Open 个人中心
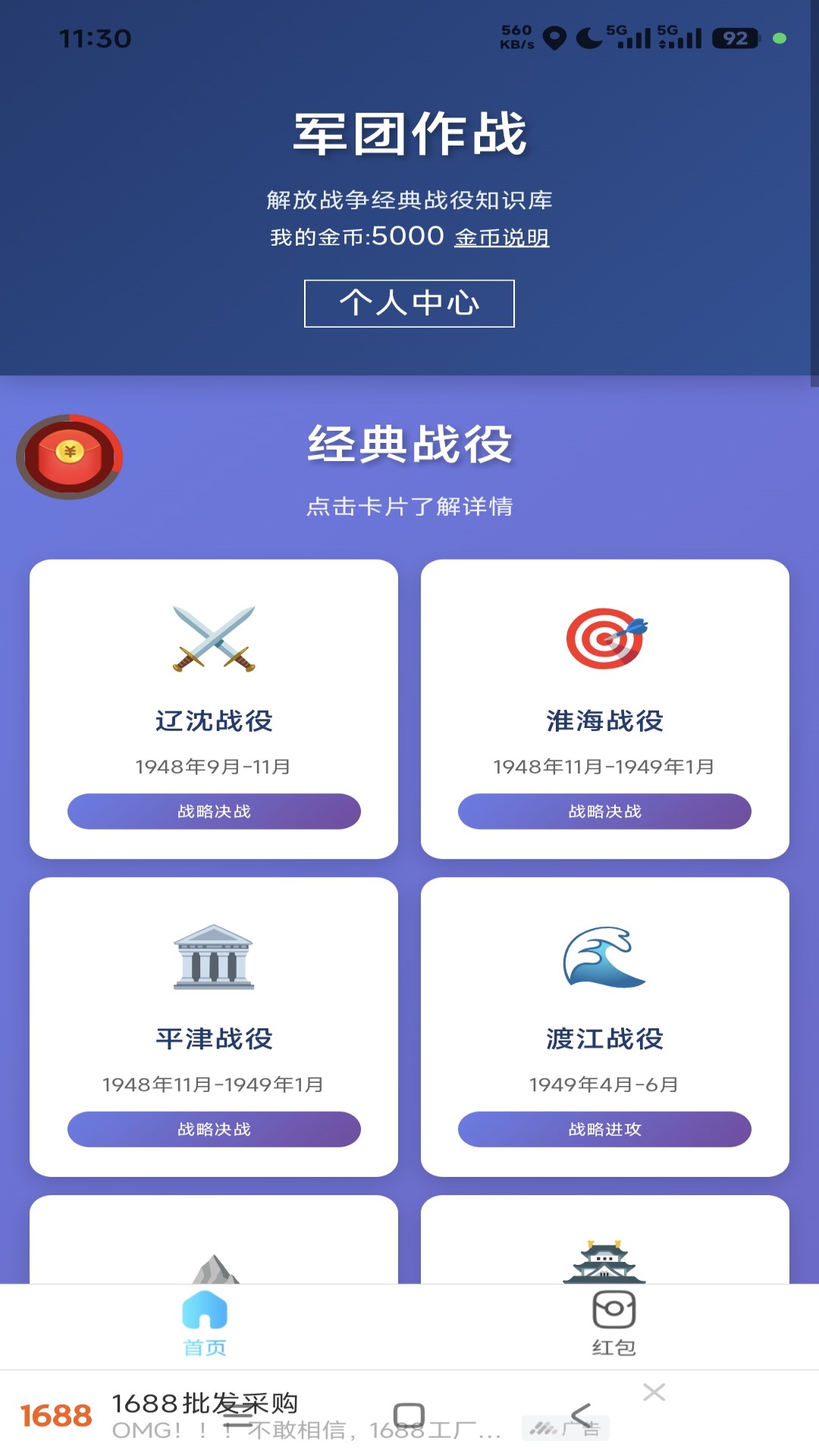 409,304
